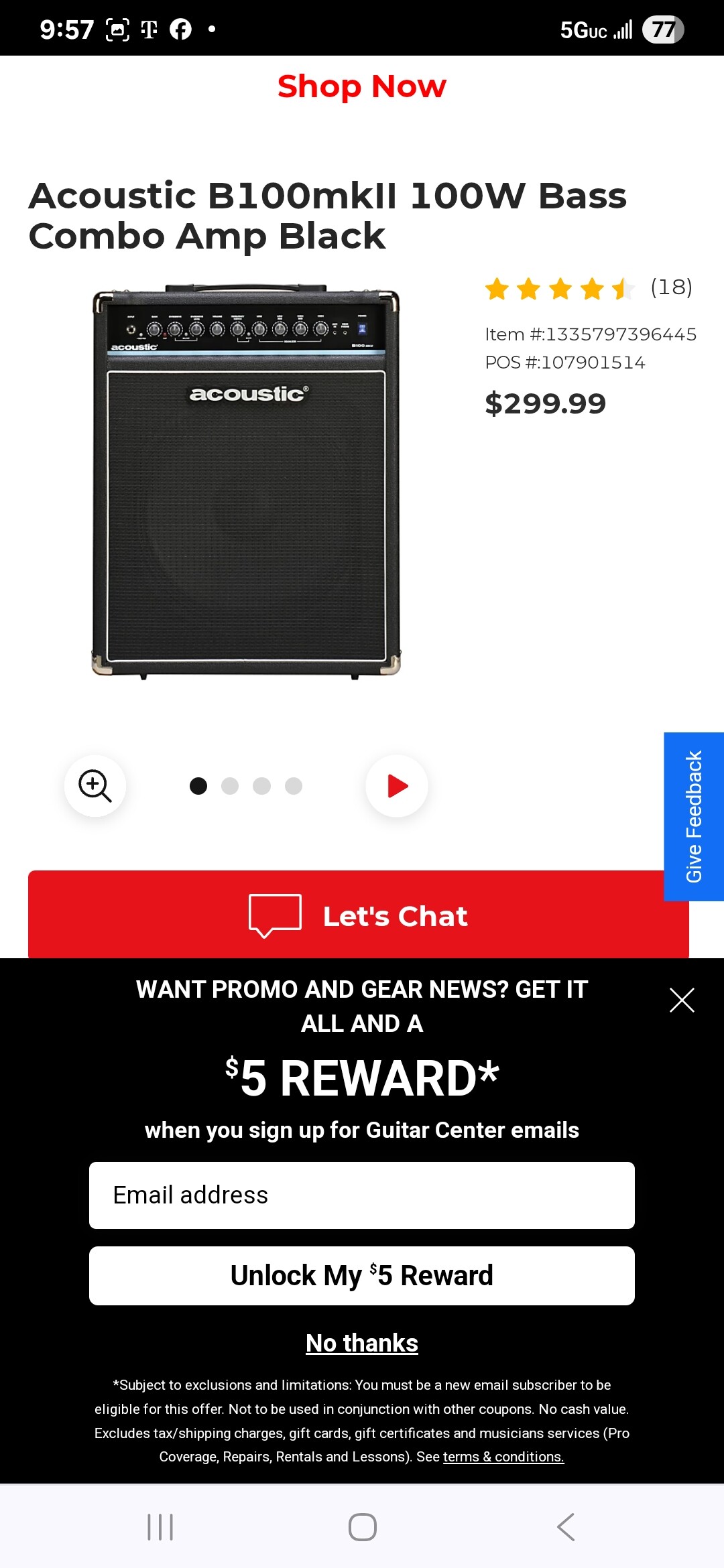Open the Give Feedback side tab
Viewport: 724px width, 1568px height.
694,816
